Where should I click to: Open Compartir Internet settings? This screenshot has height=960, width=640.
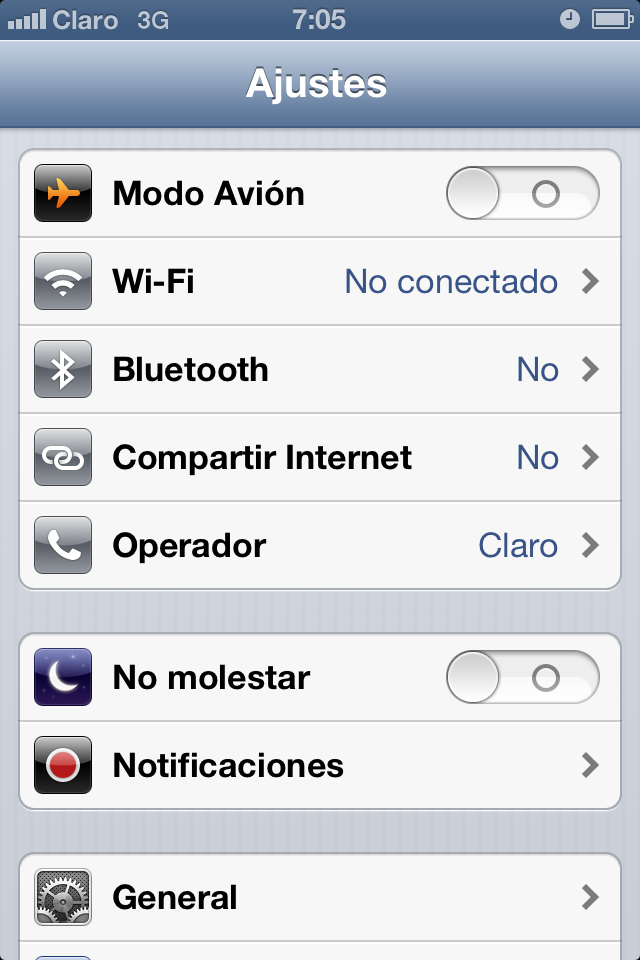320,457
